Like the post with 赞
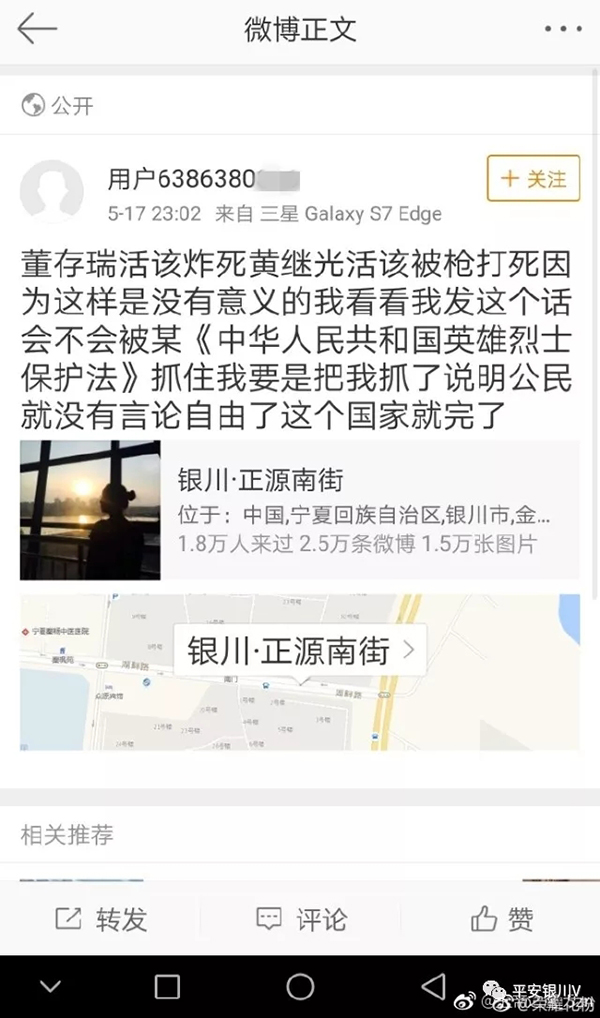The image size is (600, 1018). [x=501, y=919]
